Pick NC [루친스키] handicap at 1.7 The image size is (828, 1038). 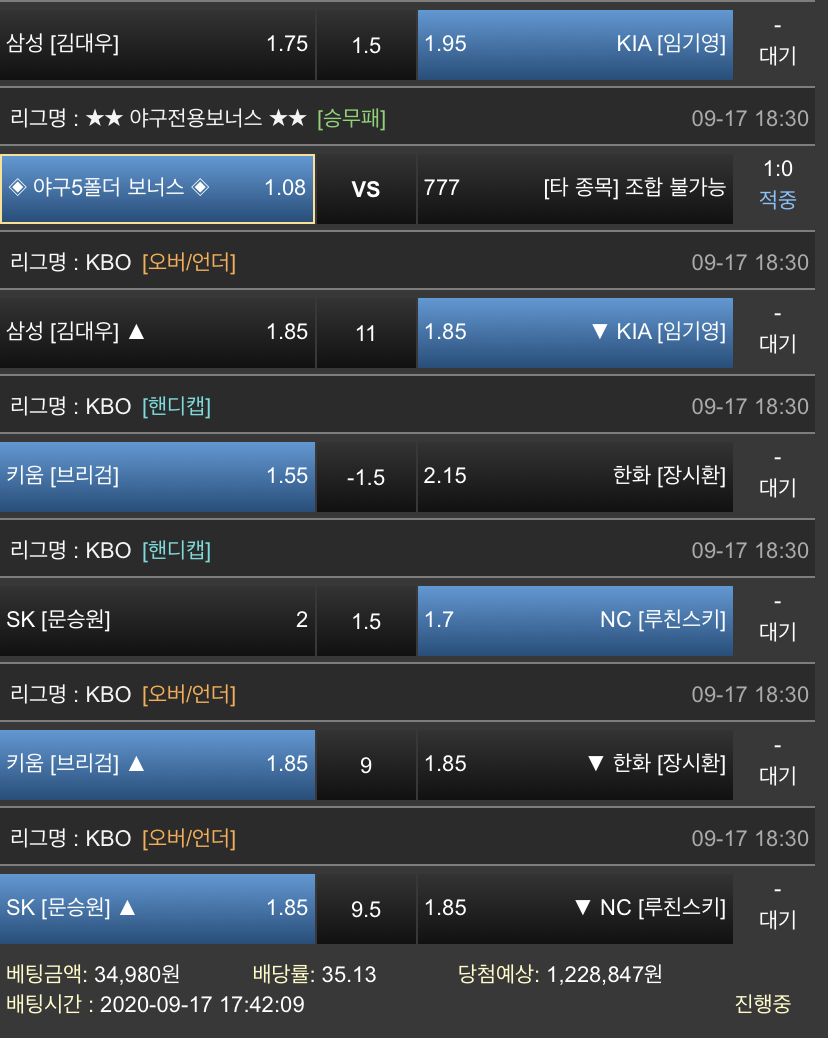click(x=575, y=620)
